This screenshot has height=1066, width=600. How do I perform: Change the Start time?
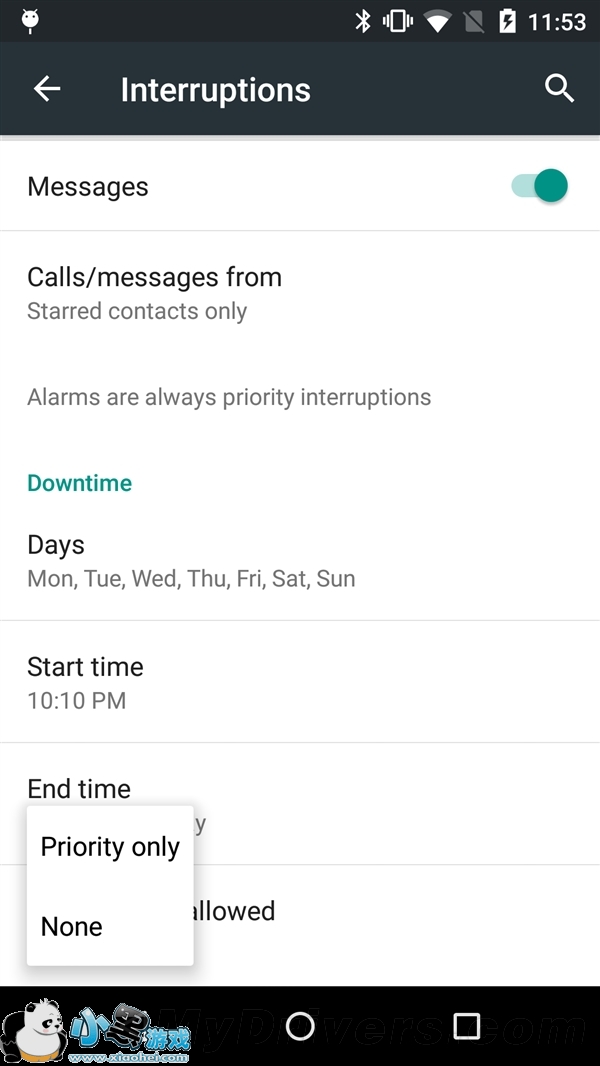(300, 682)
